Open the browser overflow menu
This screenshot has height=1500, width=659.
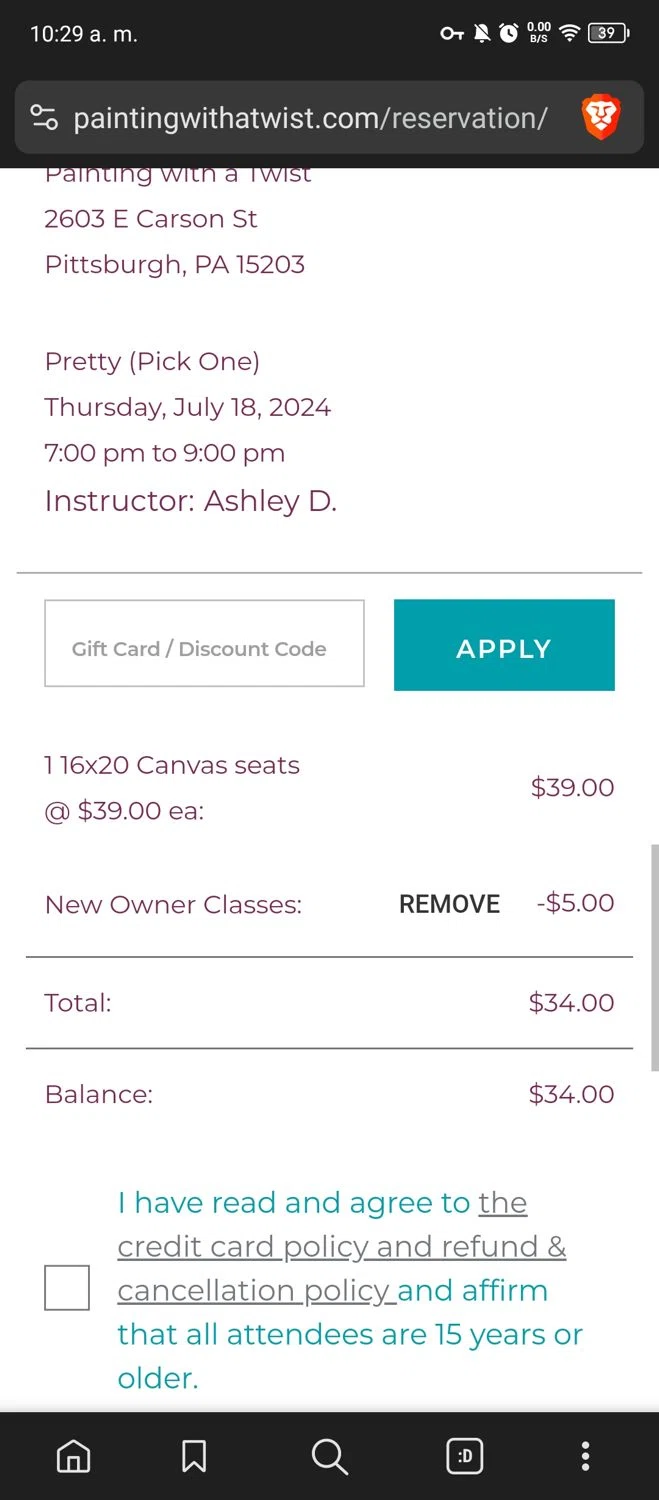(x=586, y=1456)
